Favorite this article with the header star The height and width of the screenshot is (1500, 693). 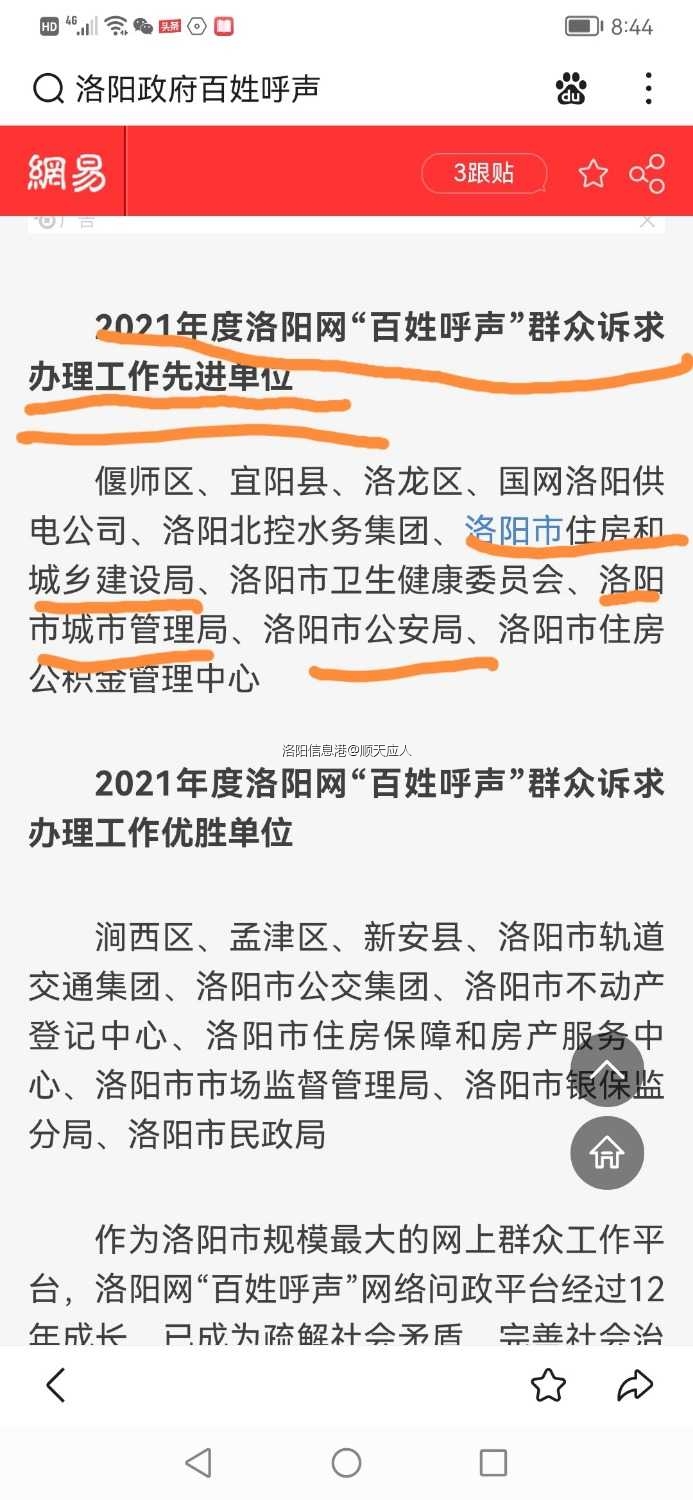point(593,174)
